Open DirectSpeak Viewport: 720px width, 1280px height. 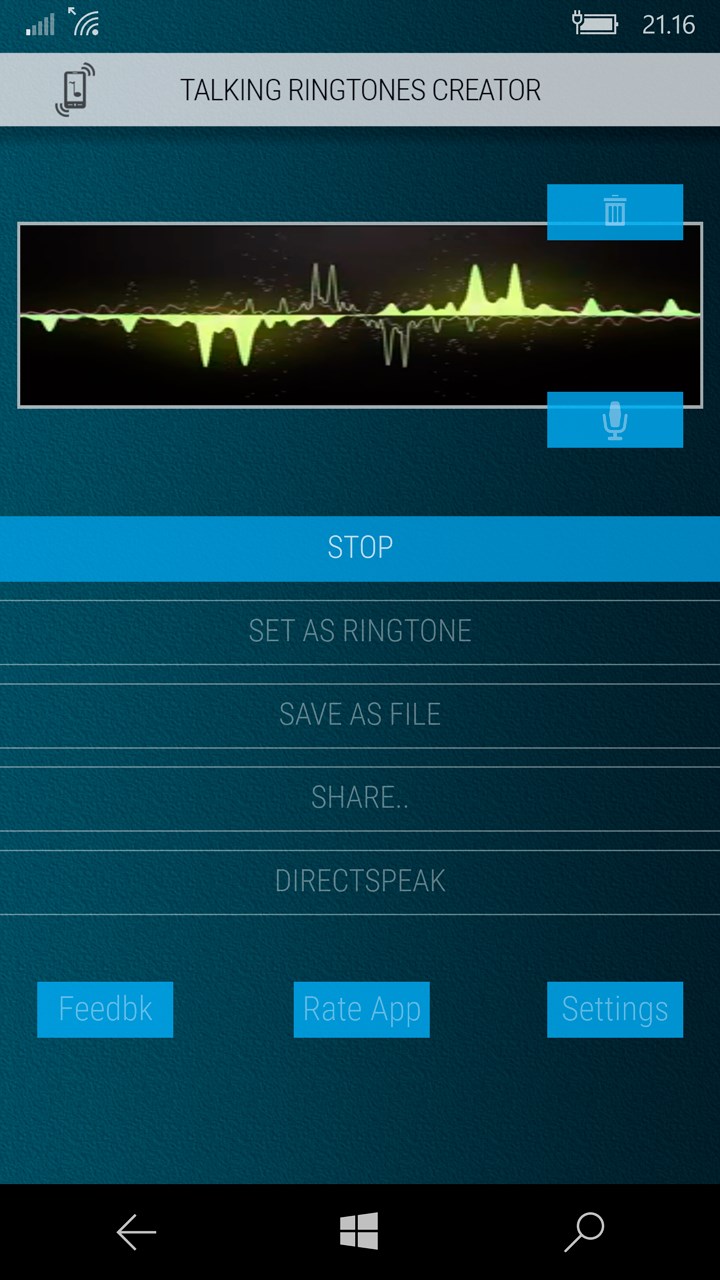(x=360, y=881)
